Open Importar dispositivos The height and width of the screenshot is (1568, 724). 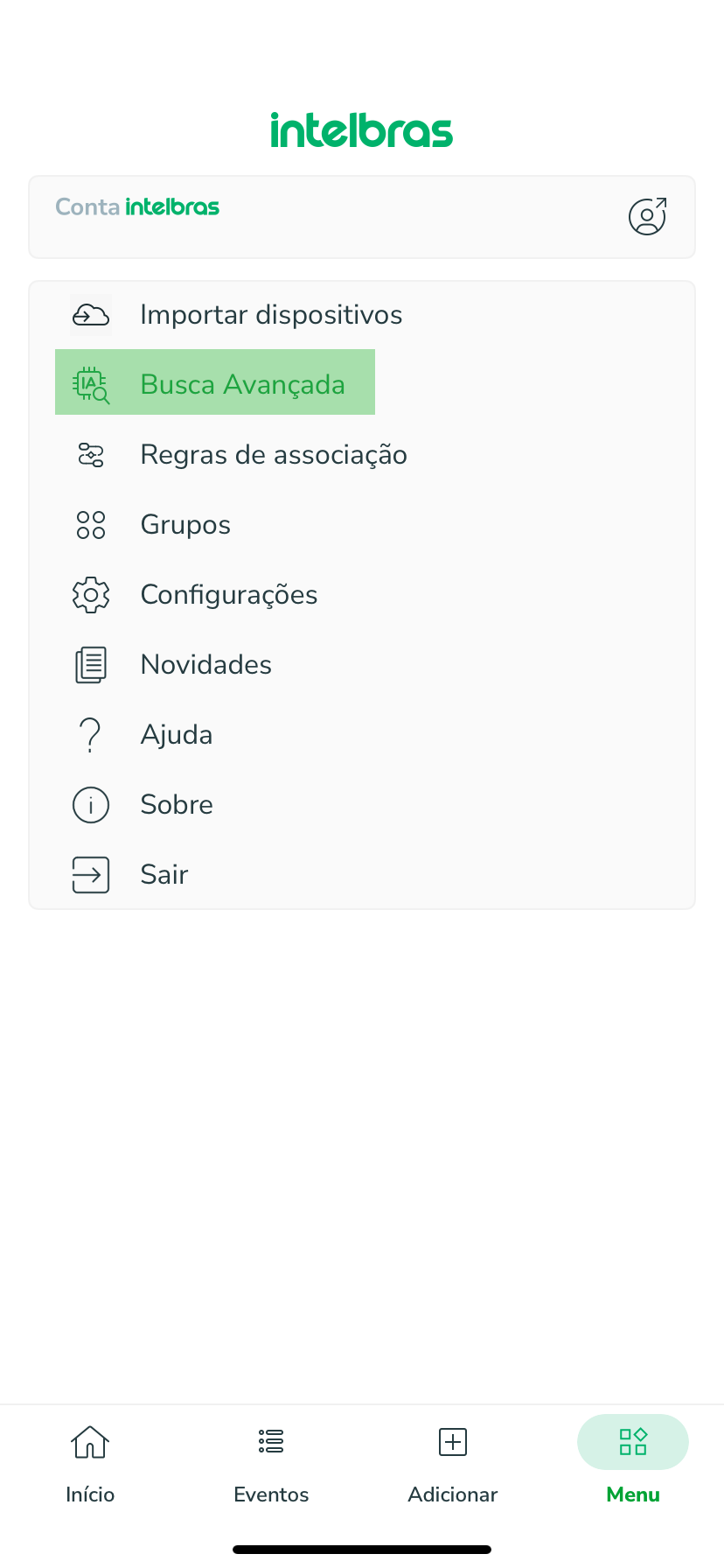[362, 315]
